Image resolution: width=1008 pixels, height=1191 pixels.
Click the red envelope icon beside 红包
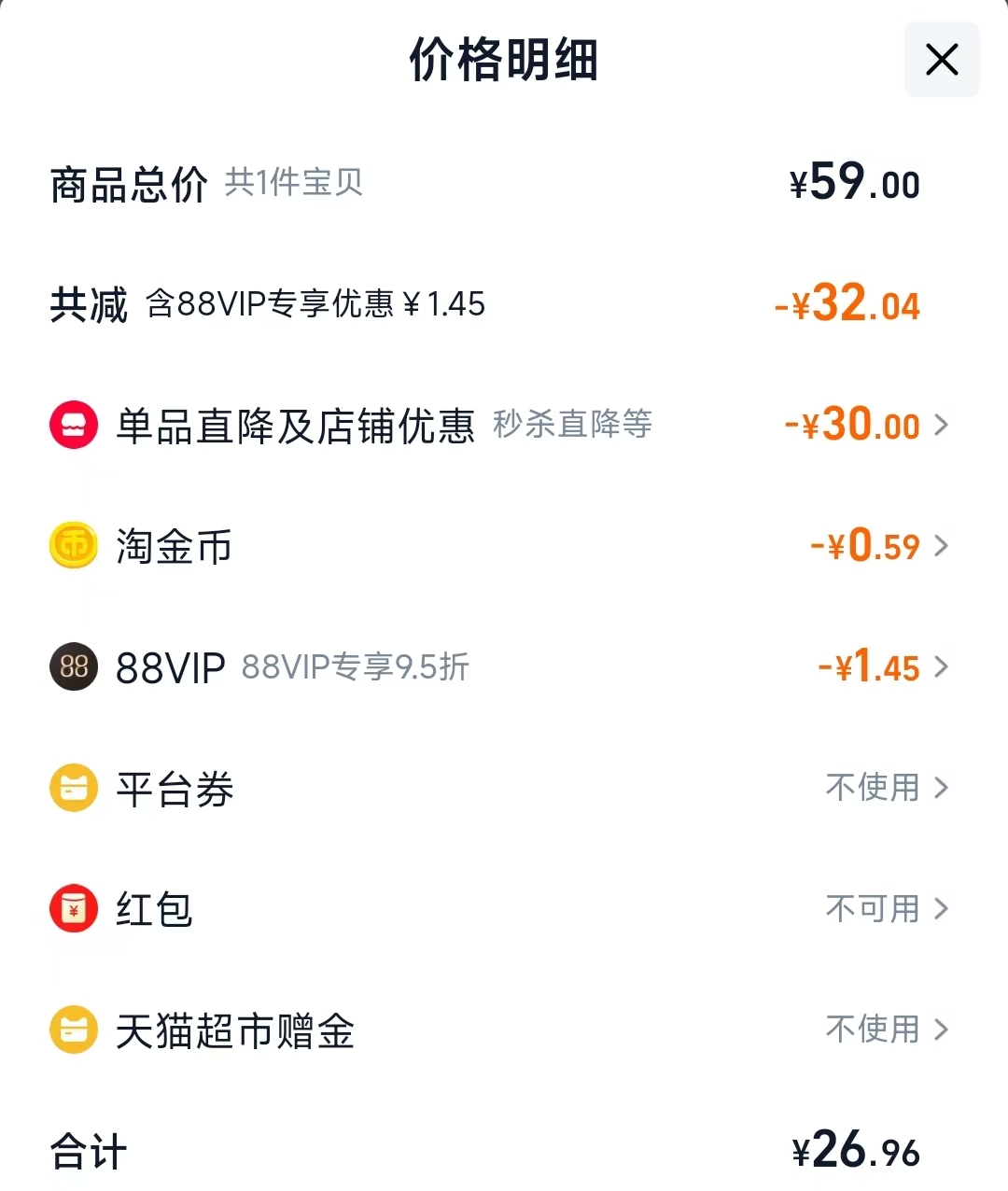(x=74, y=908)
